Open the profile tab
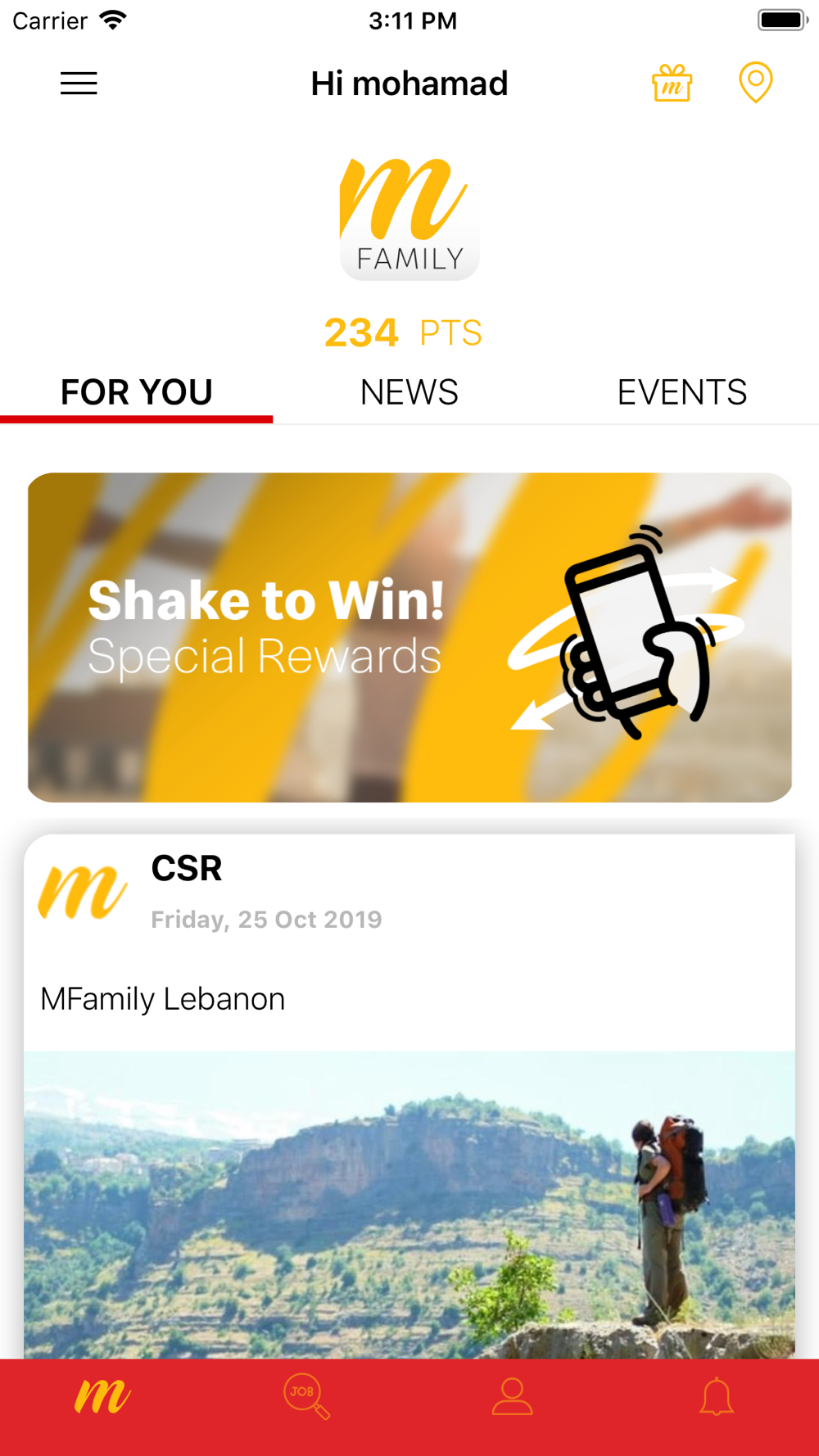This screenshot has height=1456, width=819. coord(512,1397)
